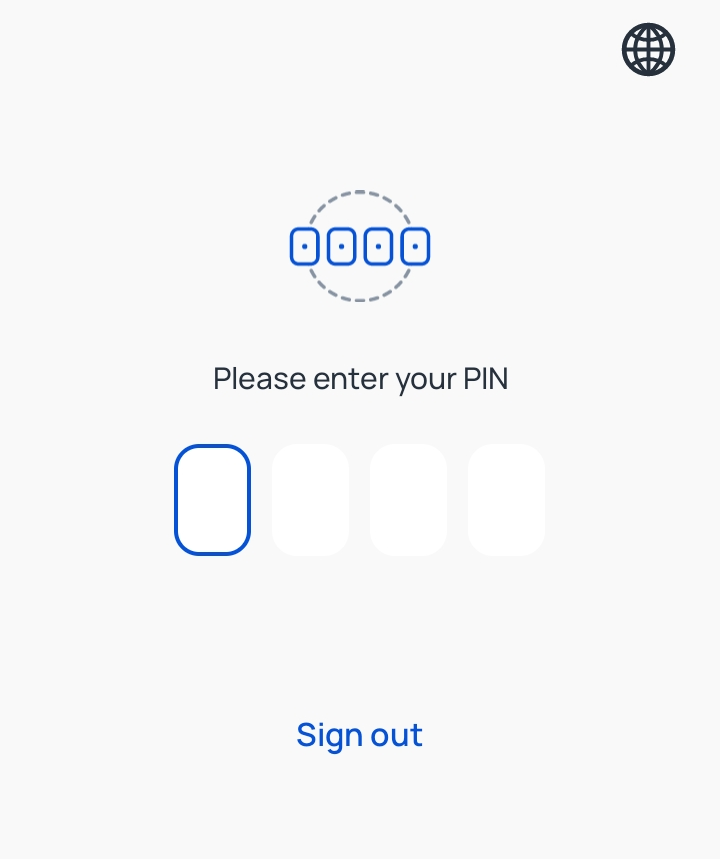
Task: Click the fourth dotted square inside PIN icon
Action: click(415, 245)
